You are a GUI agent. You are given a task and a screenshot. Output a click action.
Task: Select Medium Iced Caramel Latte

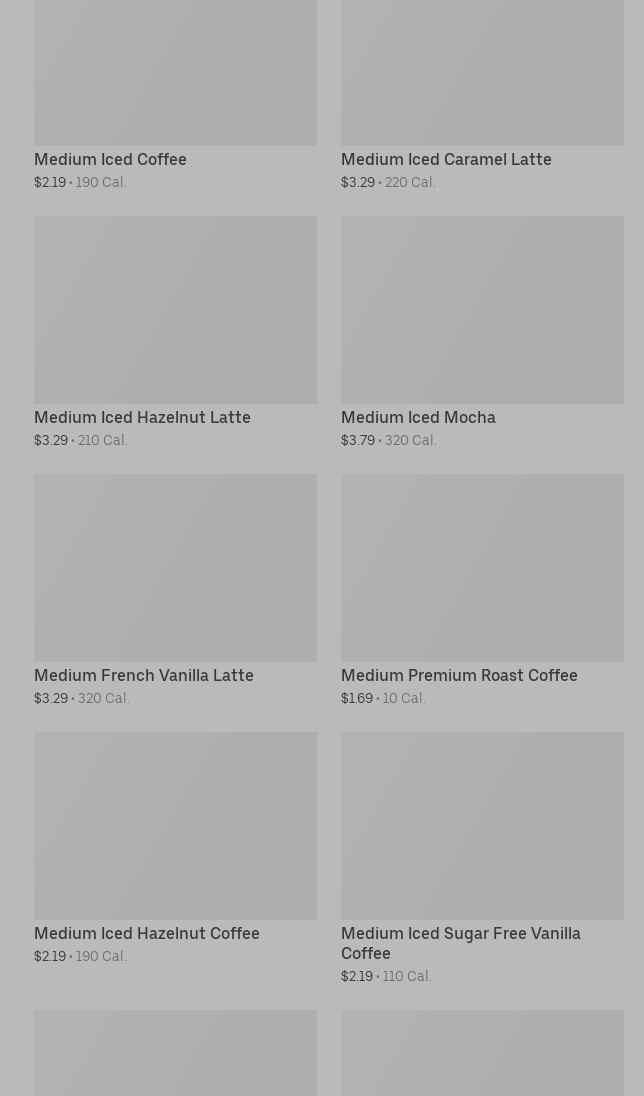click(482, 95)
